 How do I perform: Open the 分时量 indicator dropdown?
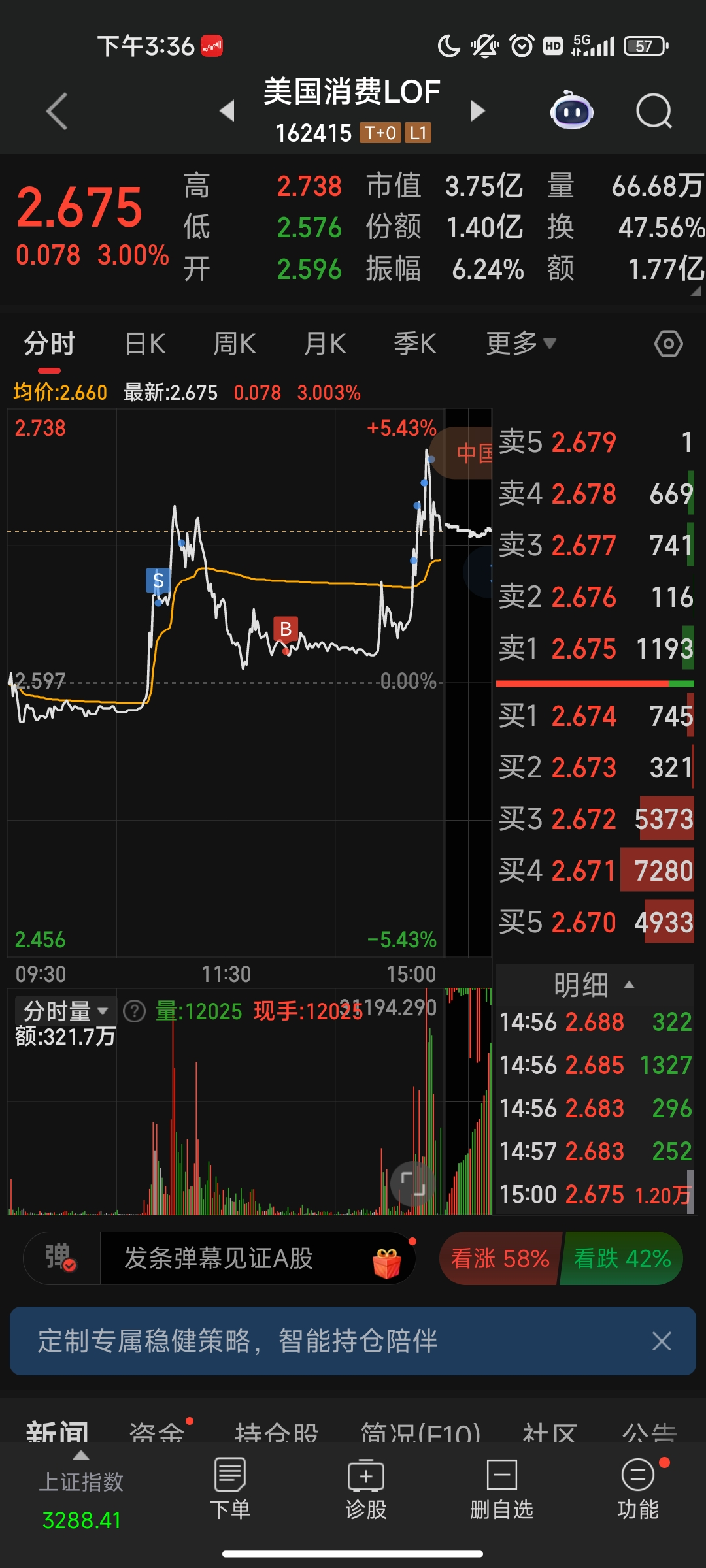65,1011
